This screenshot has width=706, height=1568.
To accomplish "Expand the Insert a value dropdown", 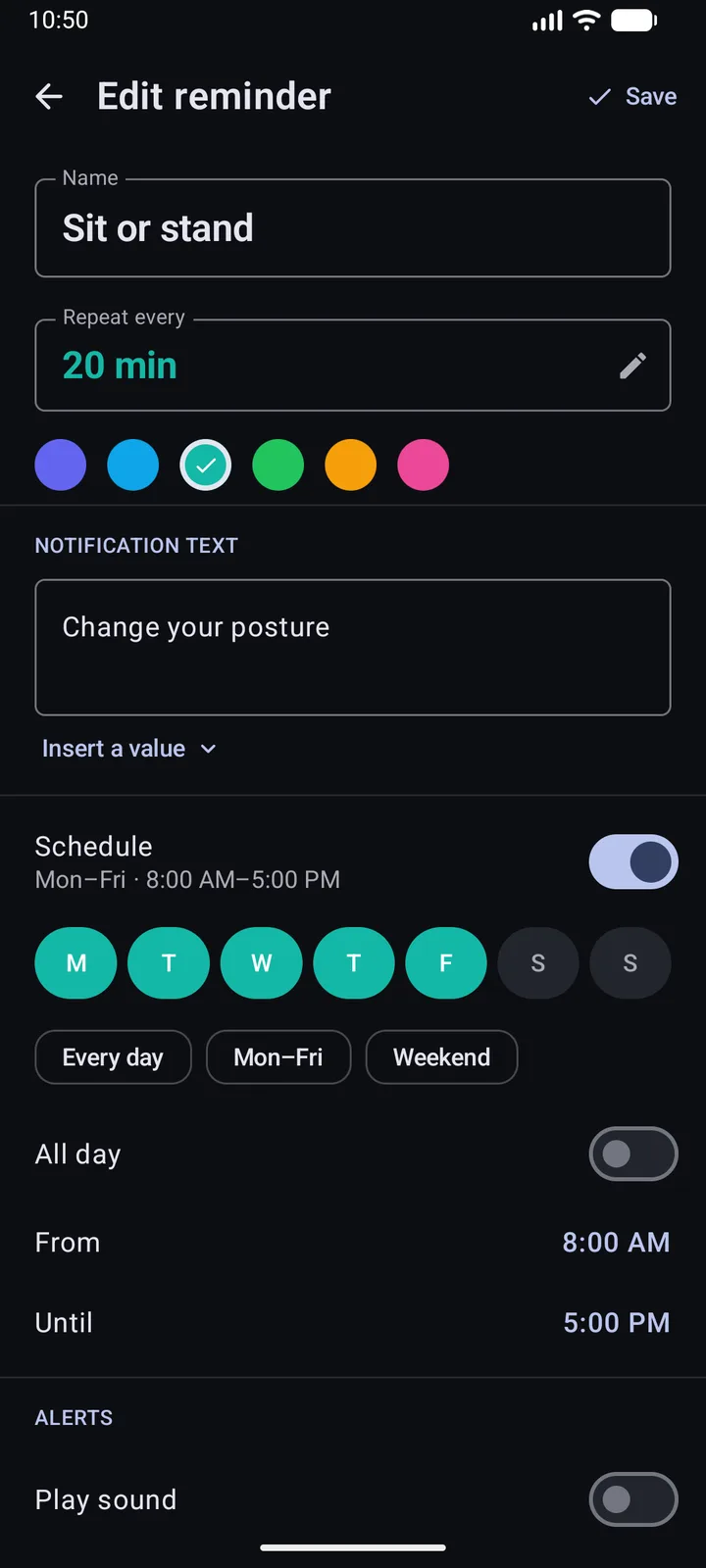I will tap(129, 749).
